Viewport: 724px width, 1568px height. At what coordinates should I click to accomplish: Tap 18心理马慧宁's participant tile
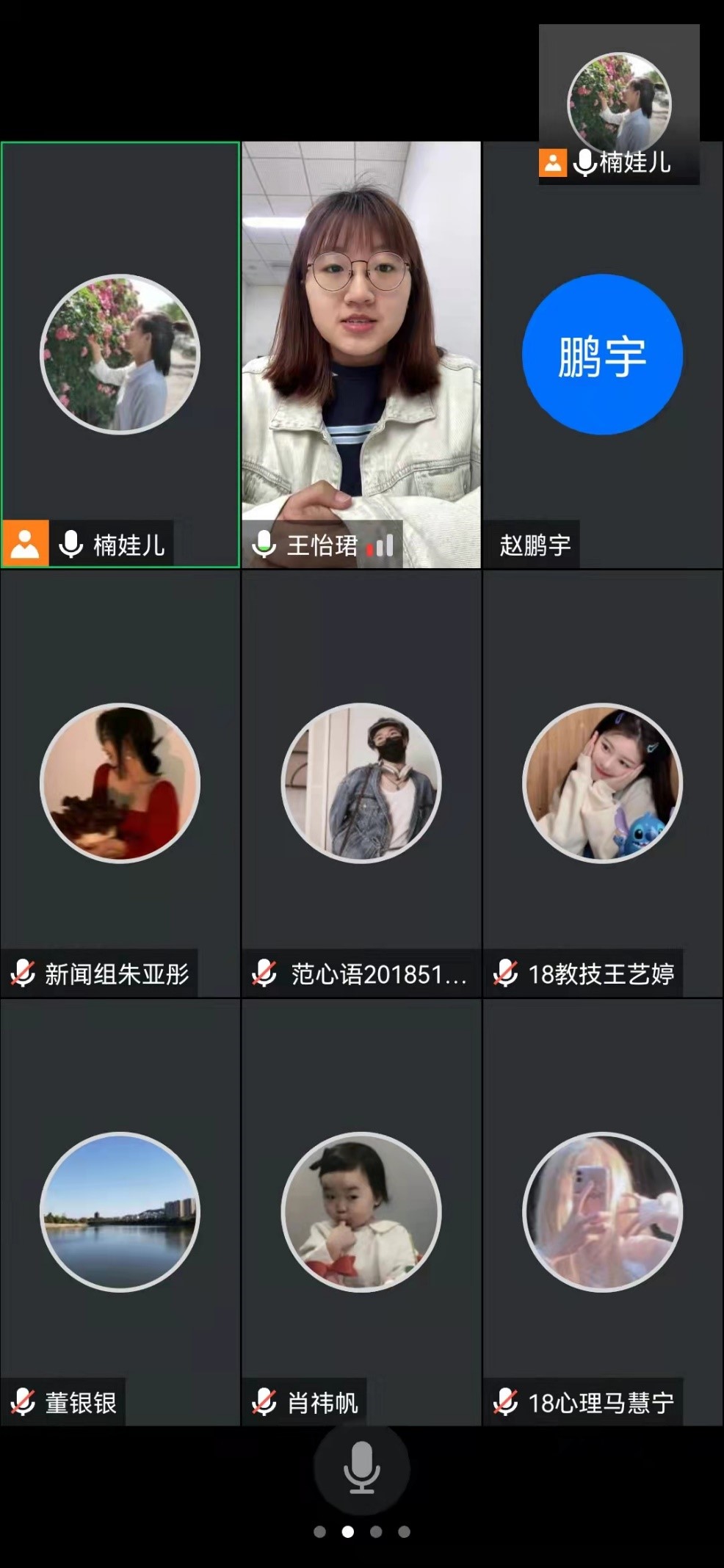pos(602,1212)
